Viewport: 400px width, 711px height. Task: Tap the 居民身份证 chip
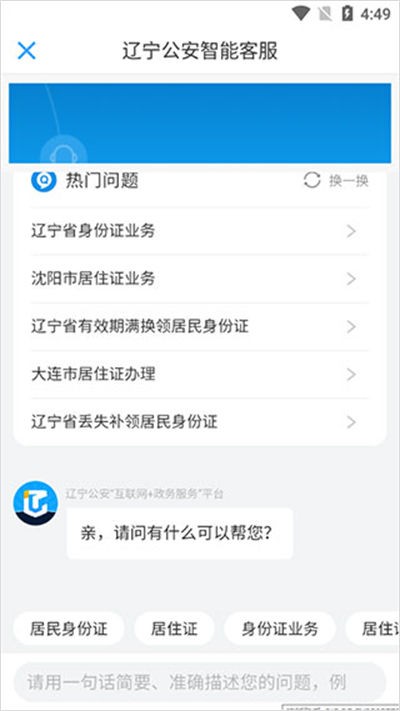pos(68,628)
